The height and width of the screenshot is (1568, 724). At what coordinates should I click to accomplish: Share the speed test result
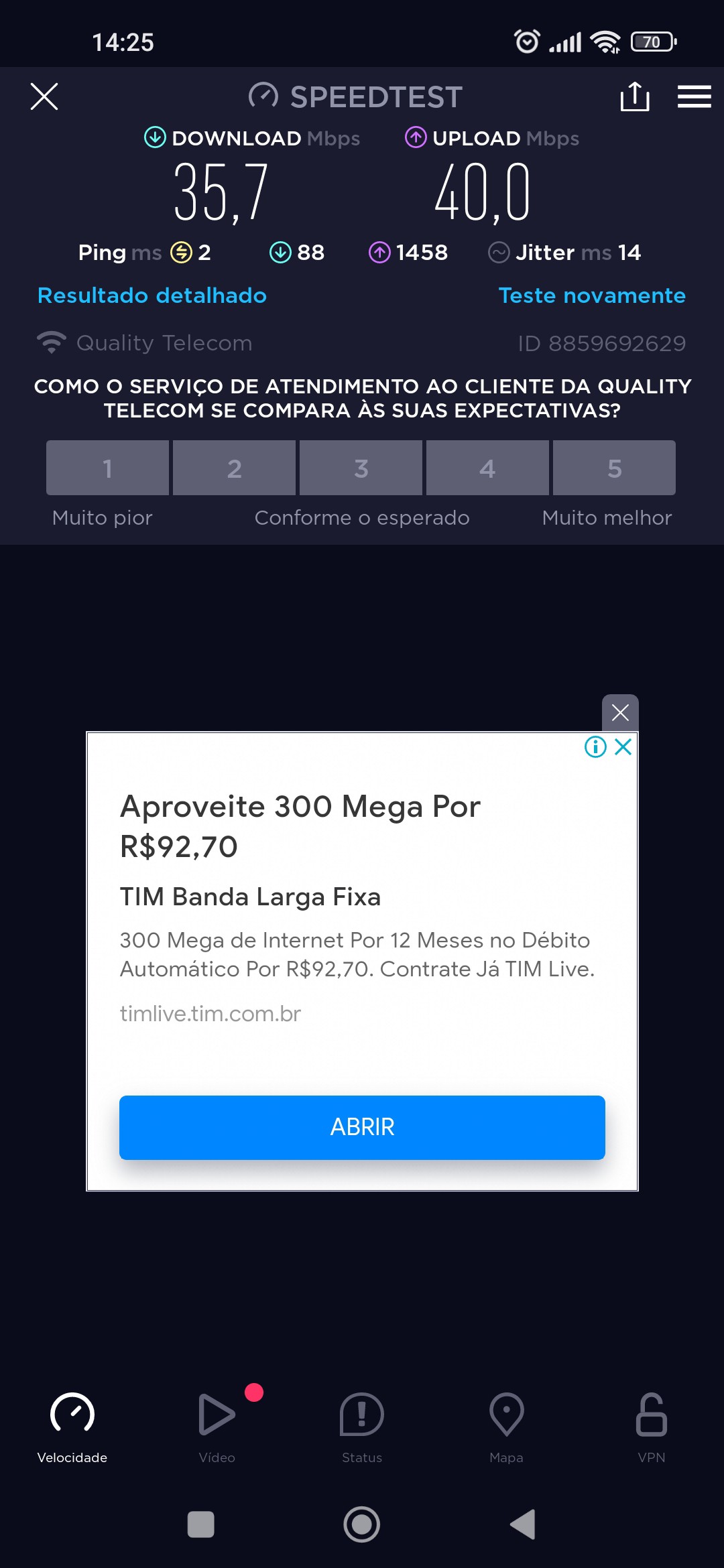point(634,96)
